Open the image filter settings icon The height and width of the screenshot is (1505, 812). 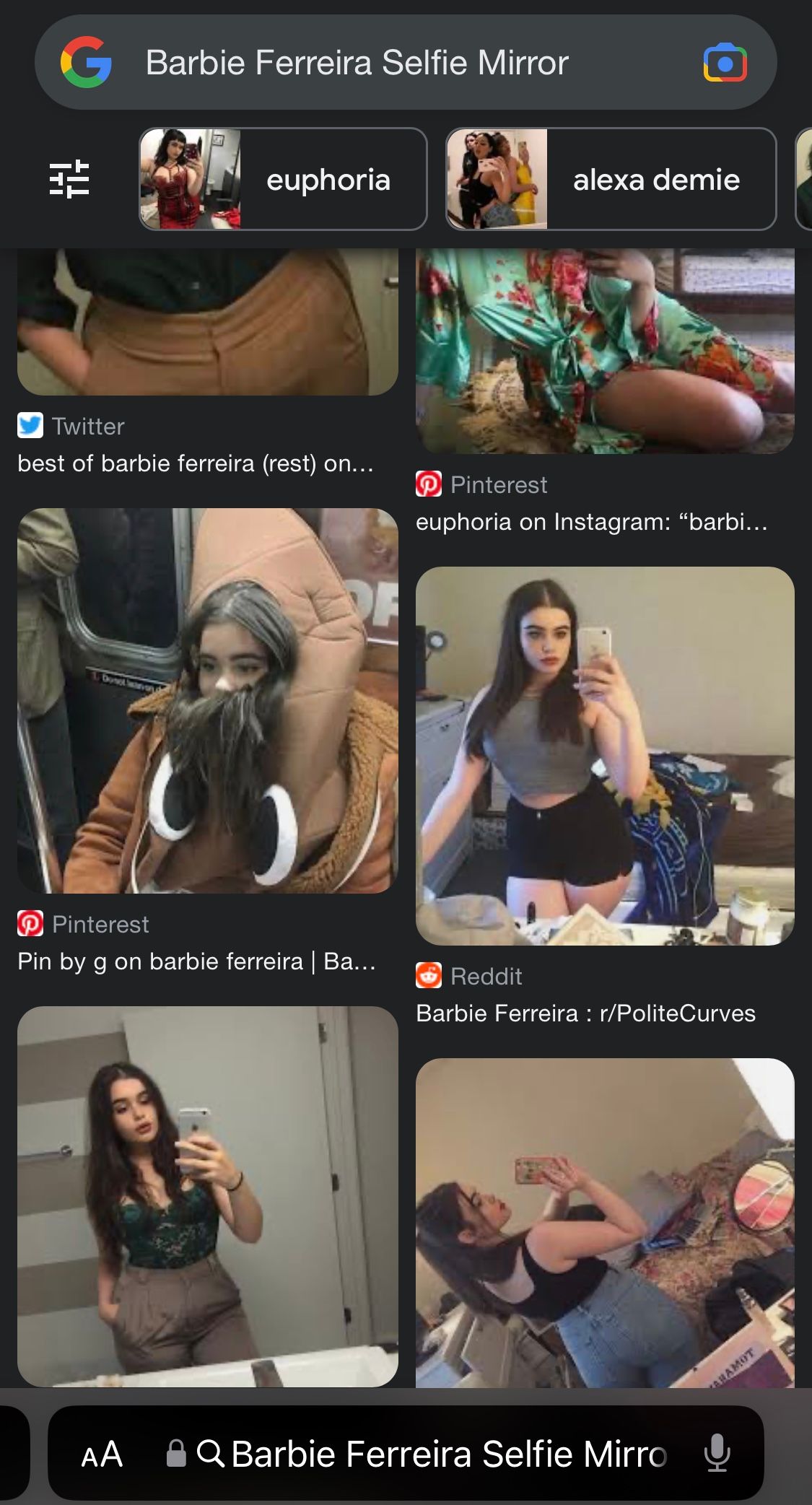69,179
